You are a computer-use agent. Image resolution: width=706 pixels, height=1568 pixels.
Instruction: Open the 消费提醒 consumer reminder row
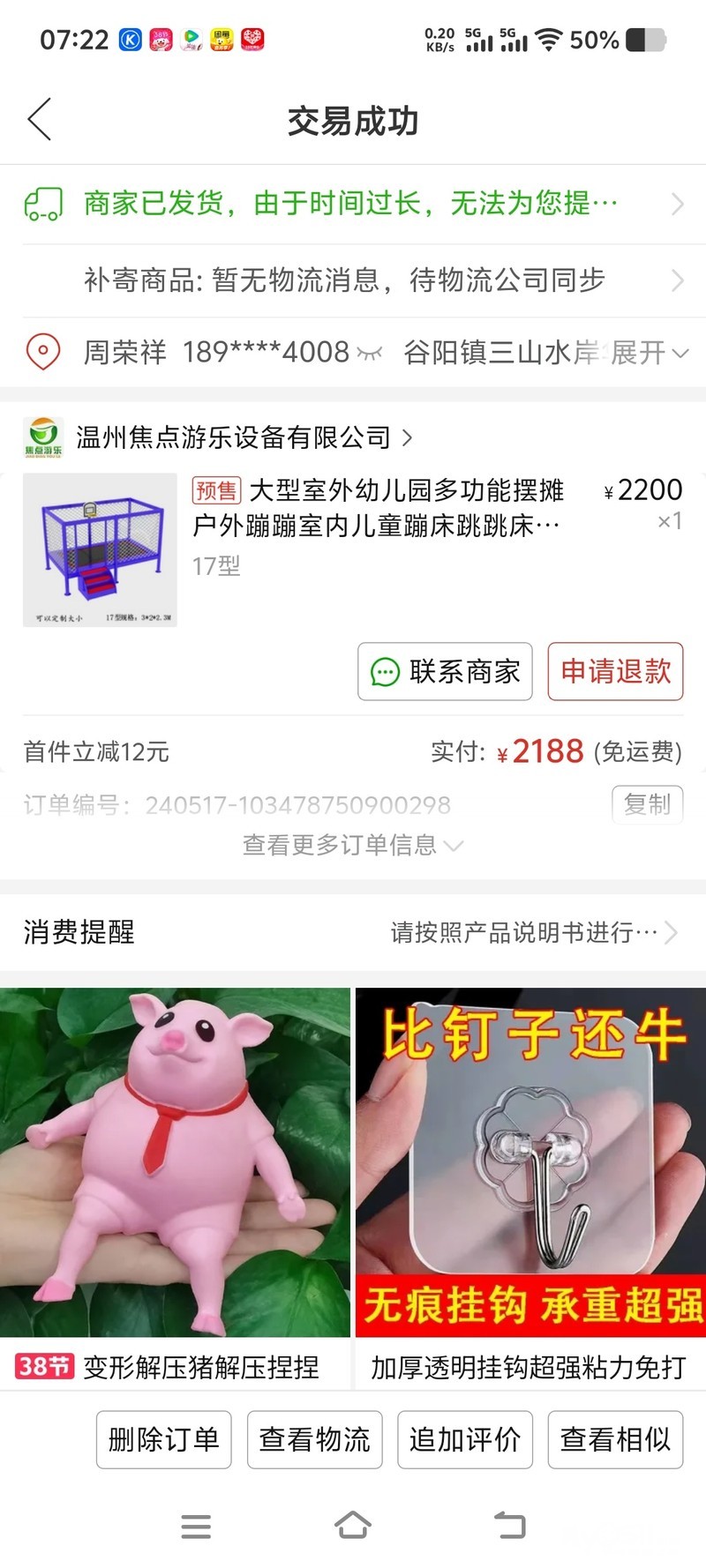353,932
